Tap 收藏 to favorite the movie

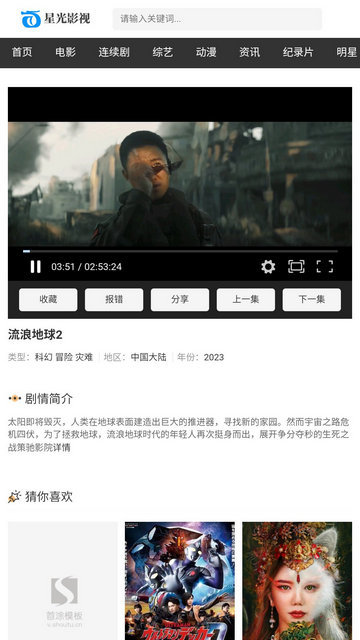click(48, 300)
